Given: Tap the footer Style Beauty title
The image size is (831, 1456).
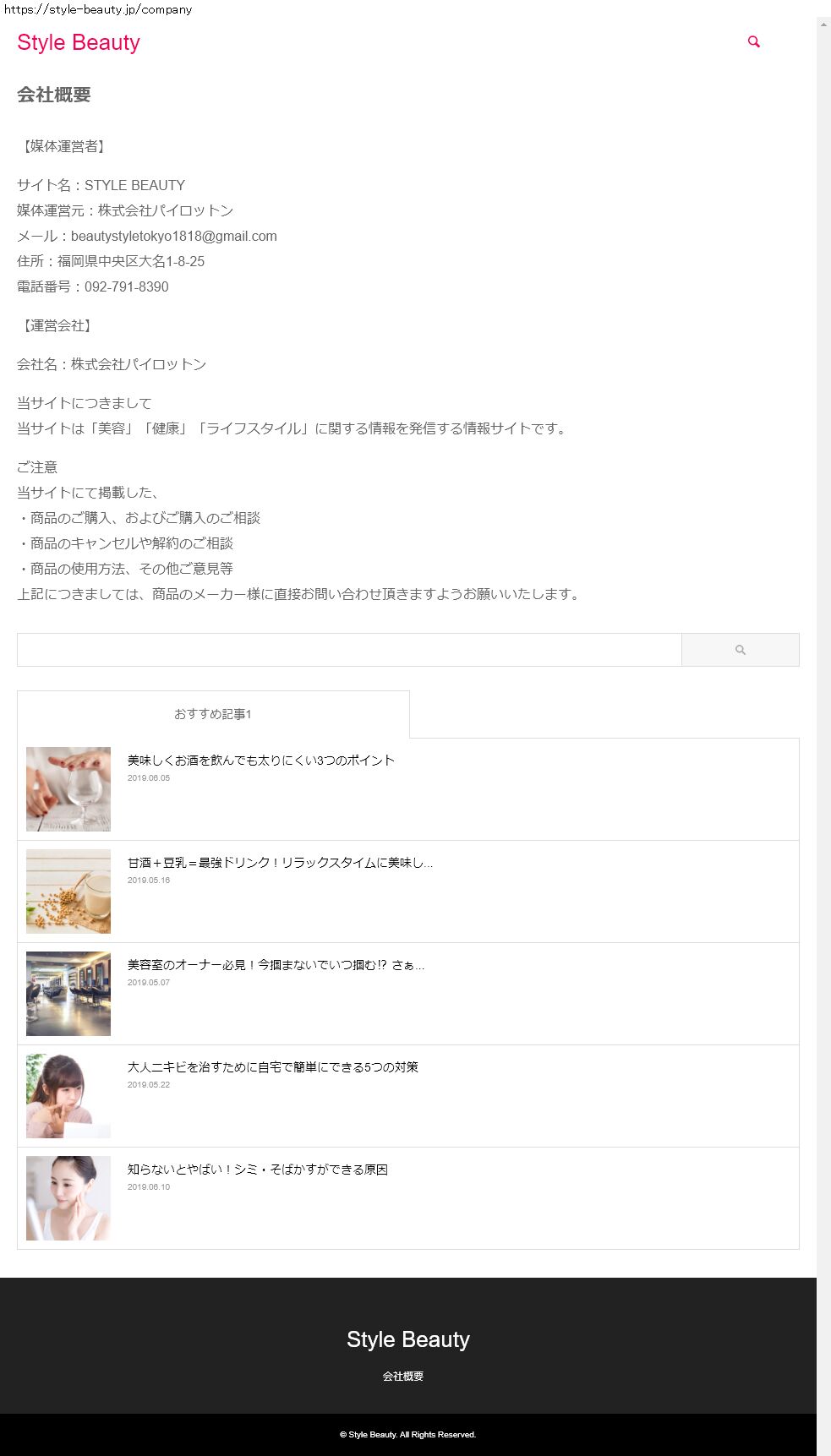Looking at the screenshot, I should [407, 1339].
